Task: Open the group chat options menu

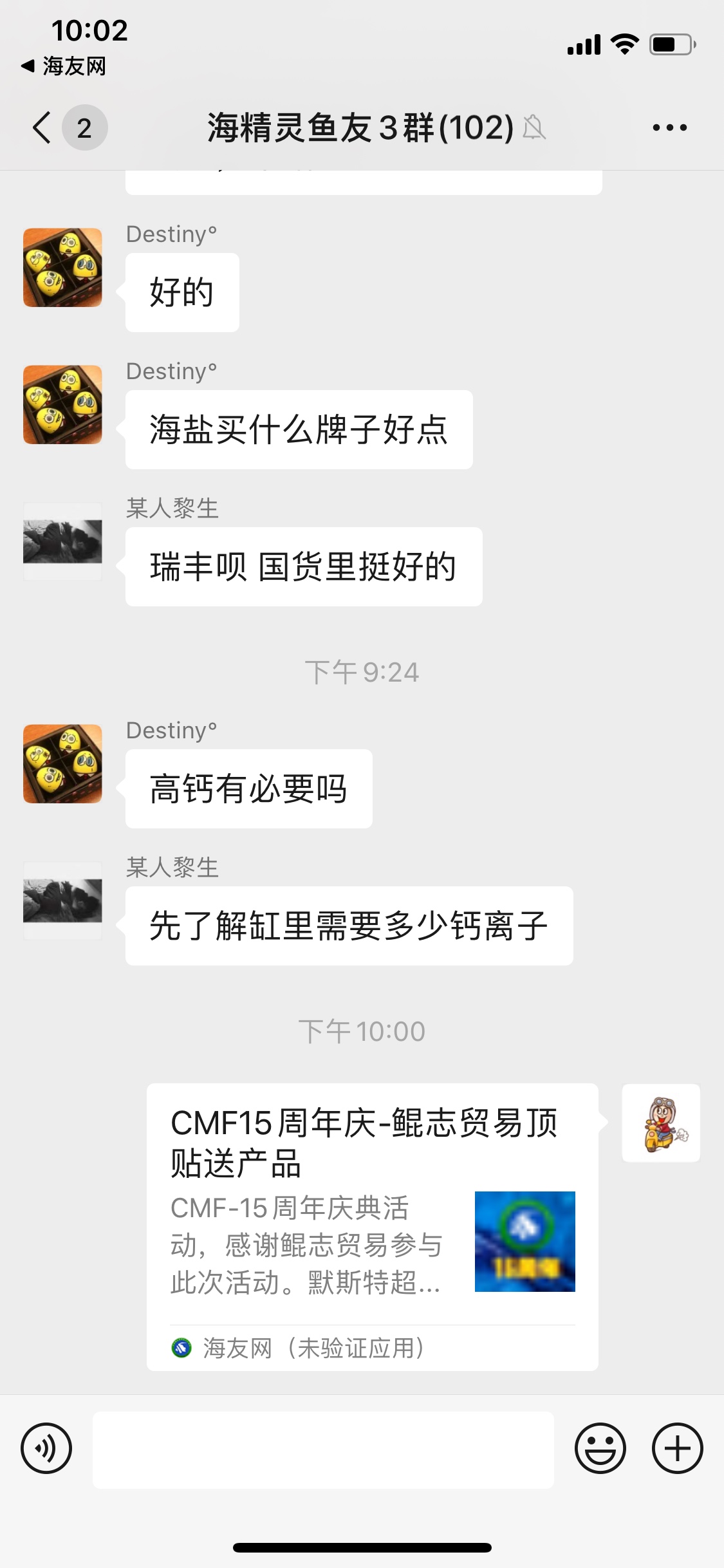Action: click(669, 127)
